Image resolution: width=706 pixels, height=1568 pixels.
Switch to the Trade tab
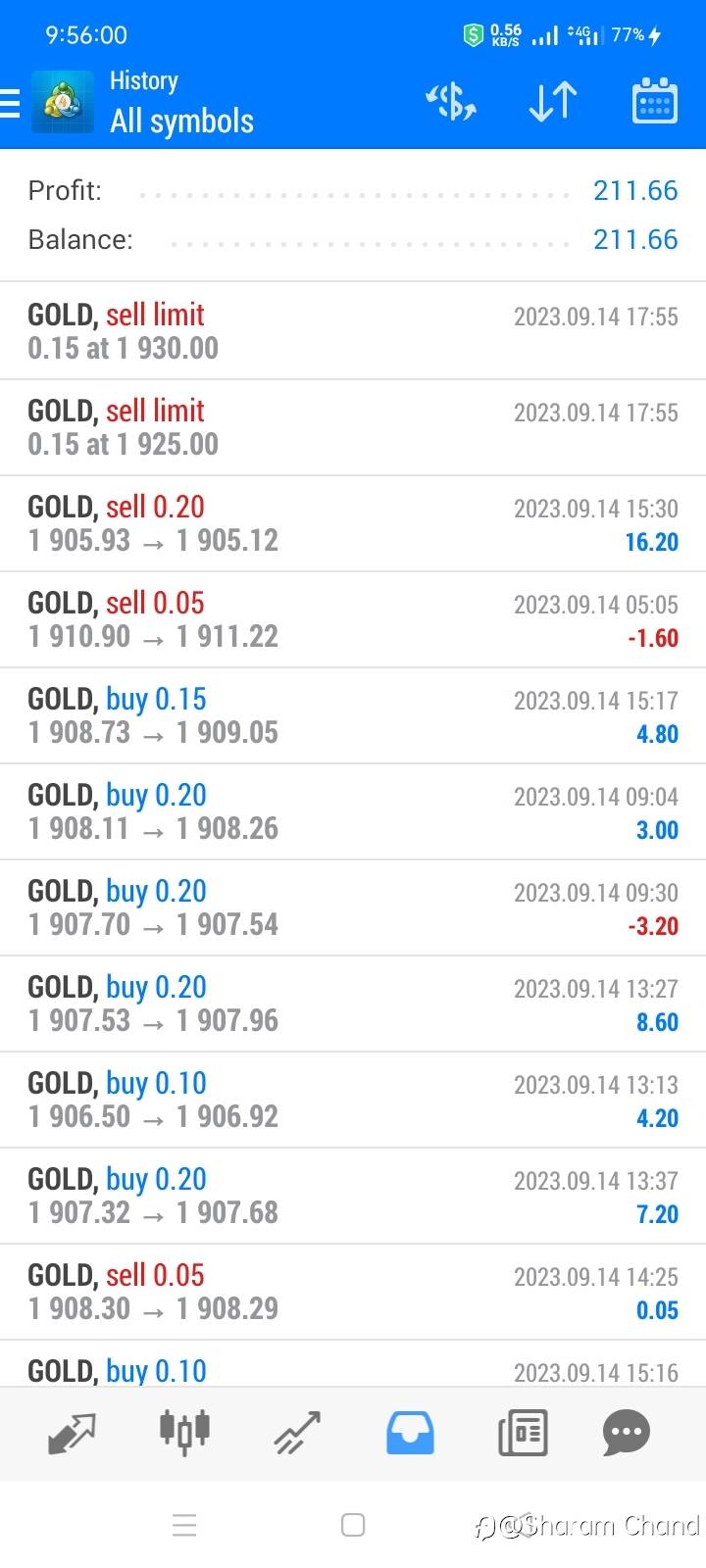point(297,1434)
